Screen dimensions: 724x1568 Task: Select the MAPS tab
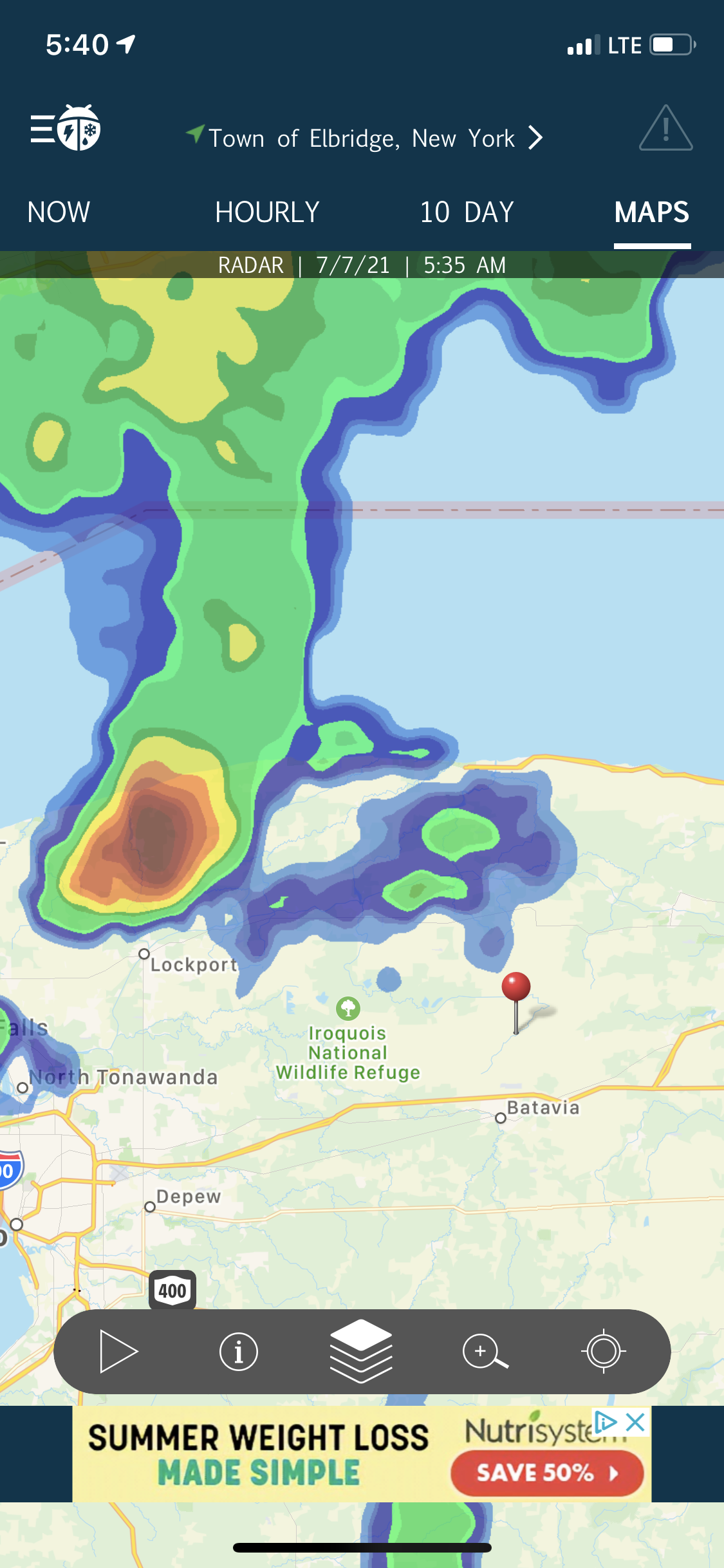point(652,212)
